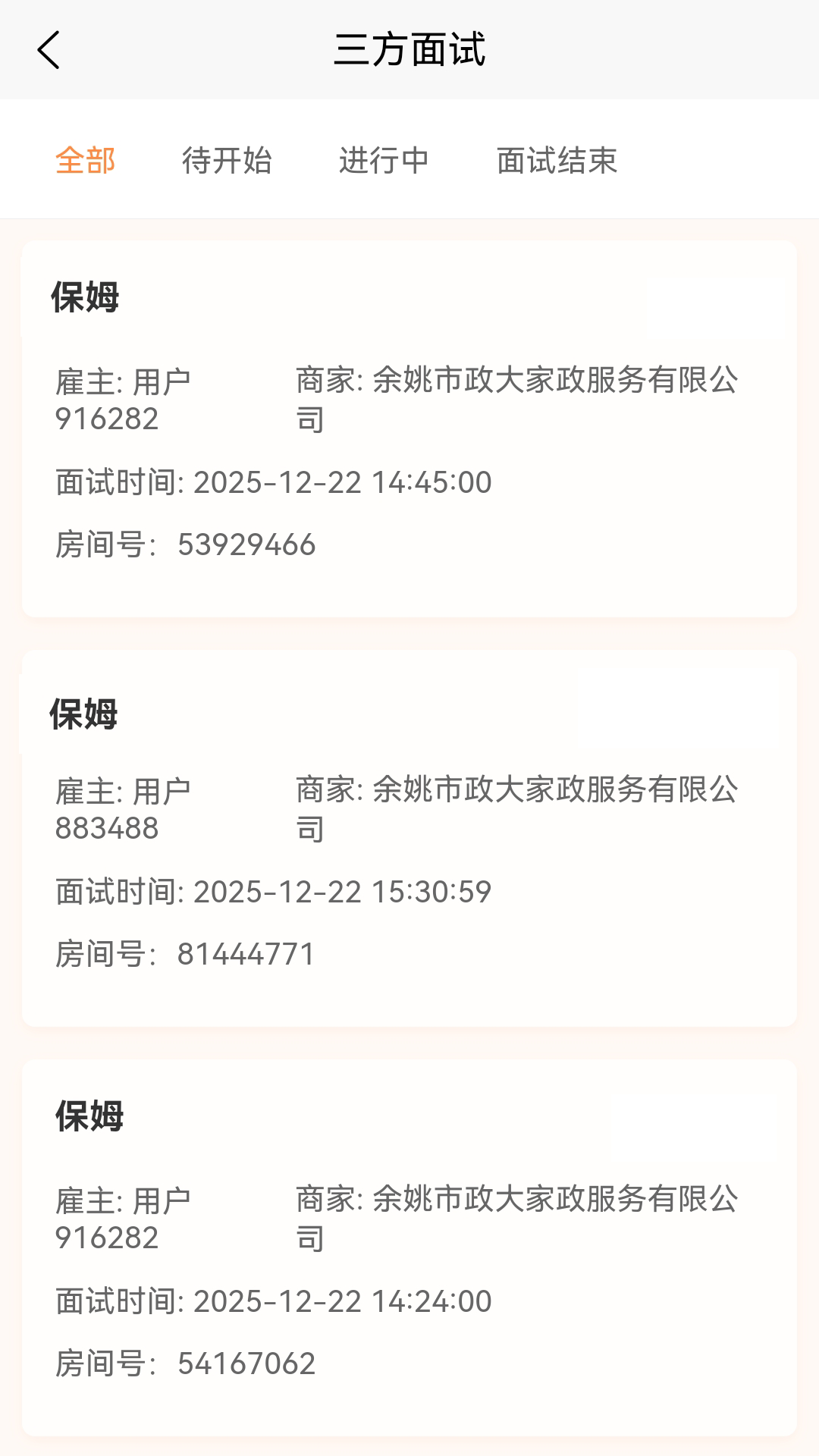Tap interview time 2025-12-22 15:30:59

[273, 891]
